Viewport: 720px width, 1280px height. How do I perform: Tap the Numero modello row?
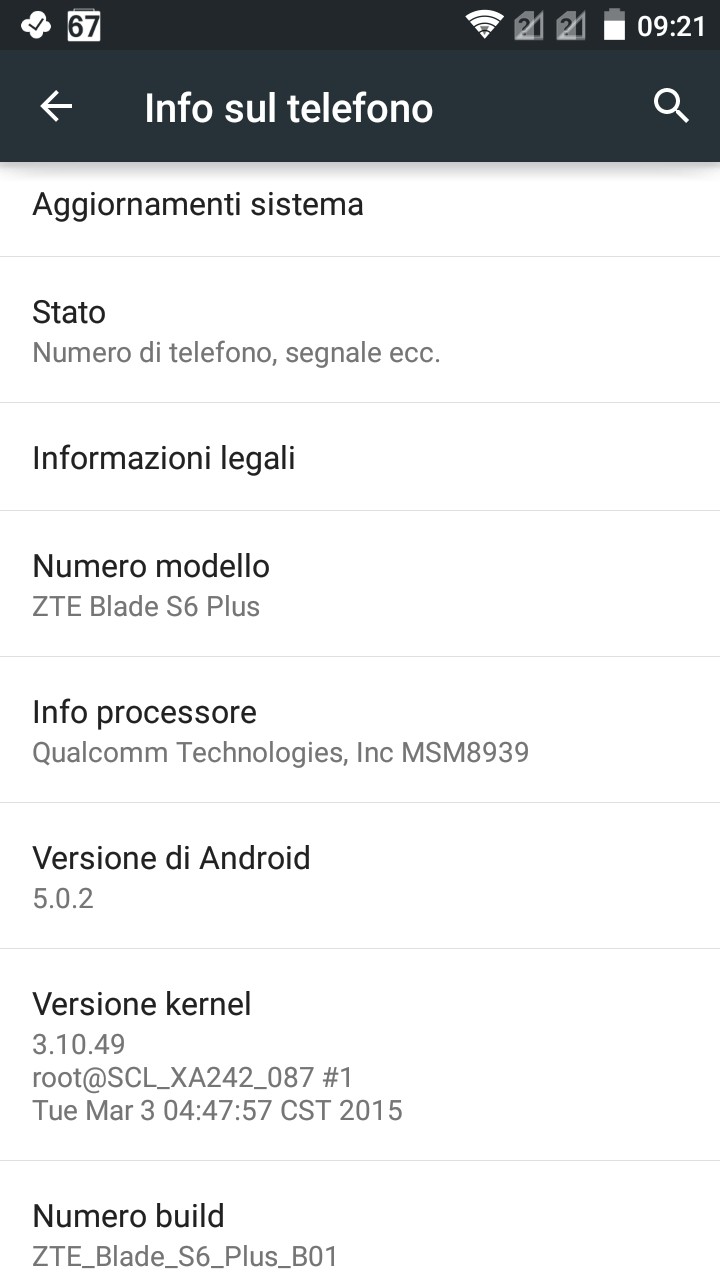pos(360,584)
